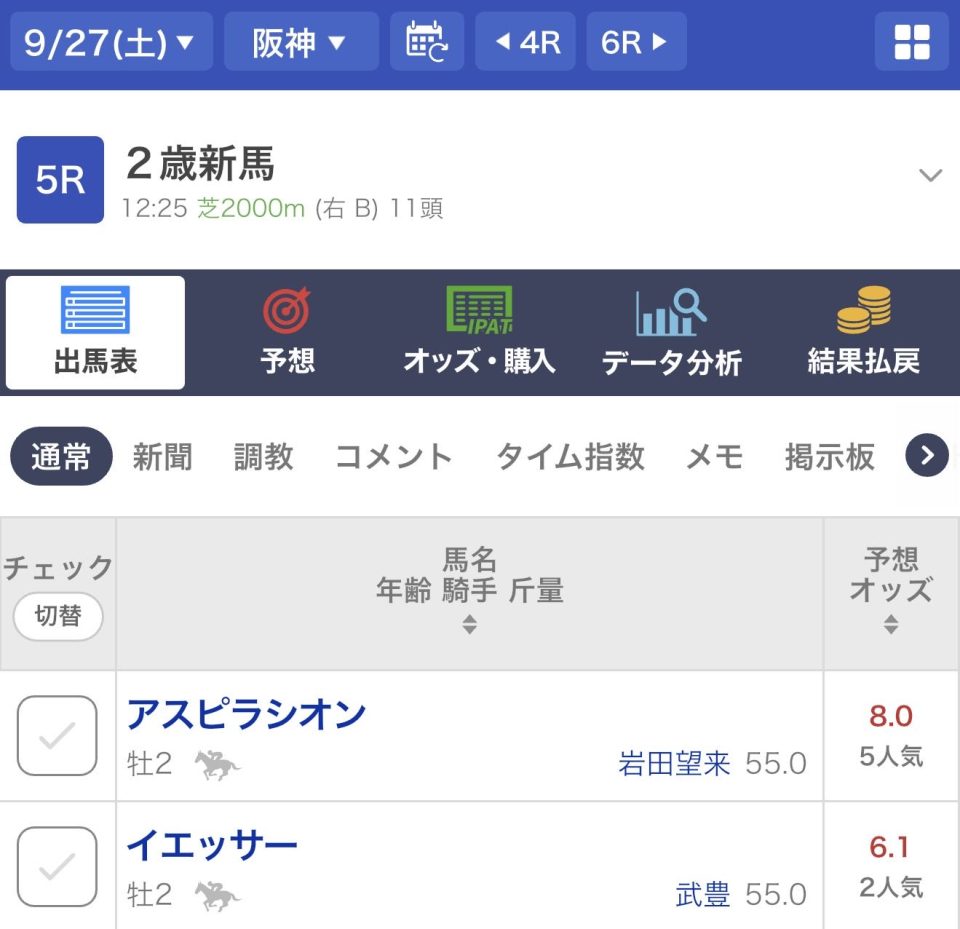
Task: Open the オッズ・購入 tab
Action: [x=479, y=333]
